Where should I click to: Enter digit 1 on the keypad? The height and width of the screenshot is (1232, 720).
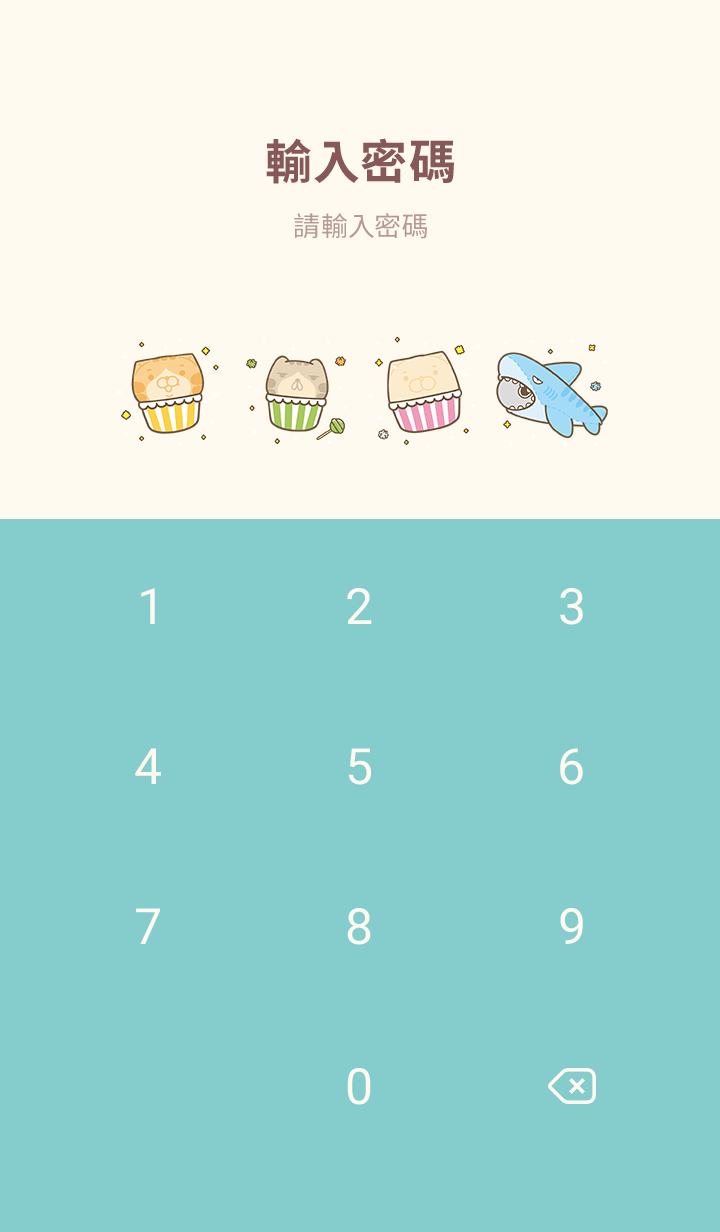(x=149, y=607)
